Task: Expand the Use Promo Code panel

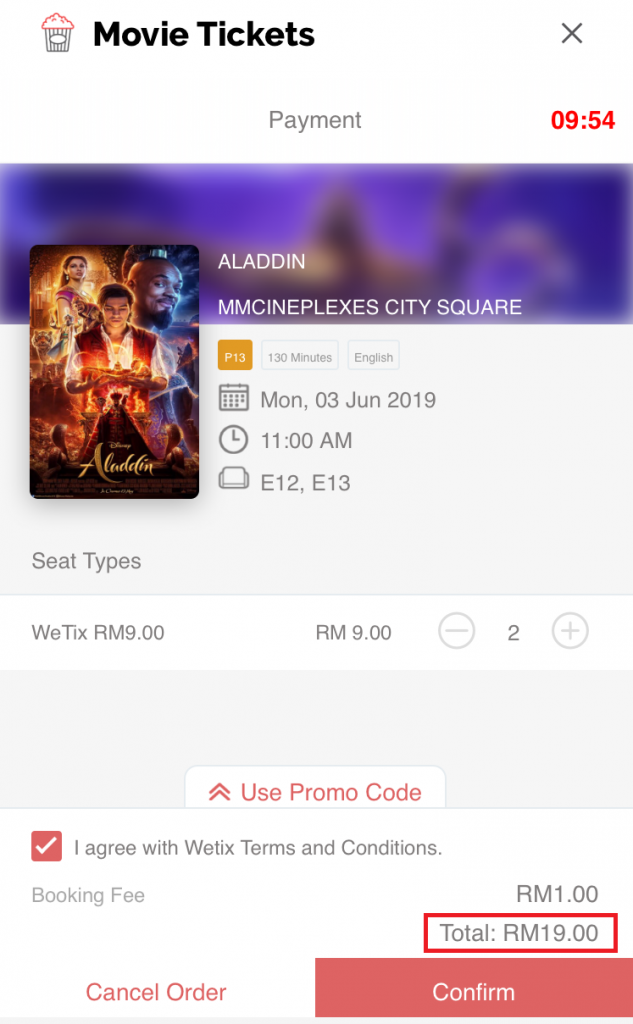Action: pyautogui.click(x=315, y=792)
